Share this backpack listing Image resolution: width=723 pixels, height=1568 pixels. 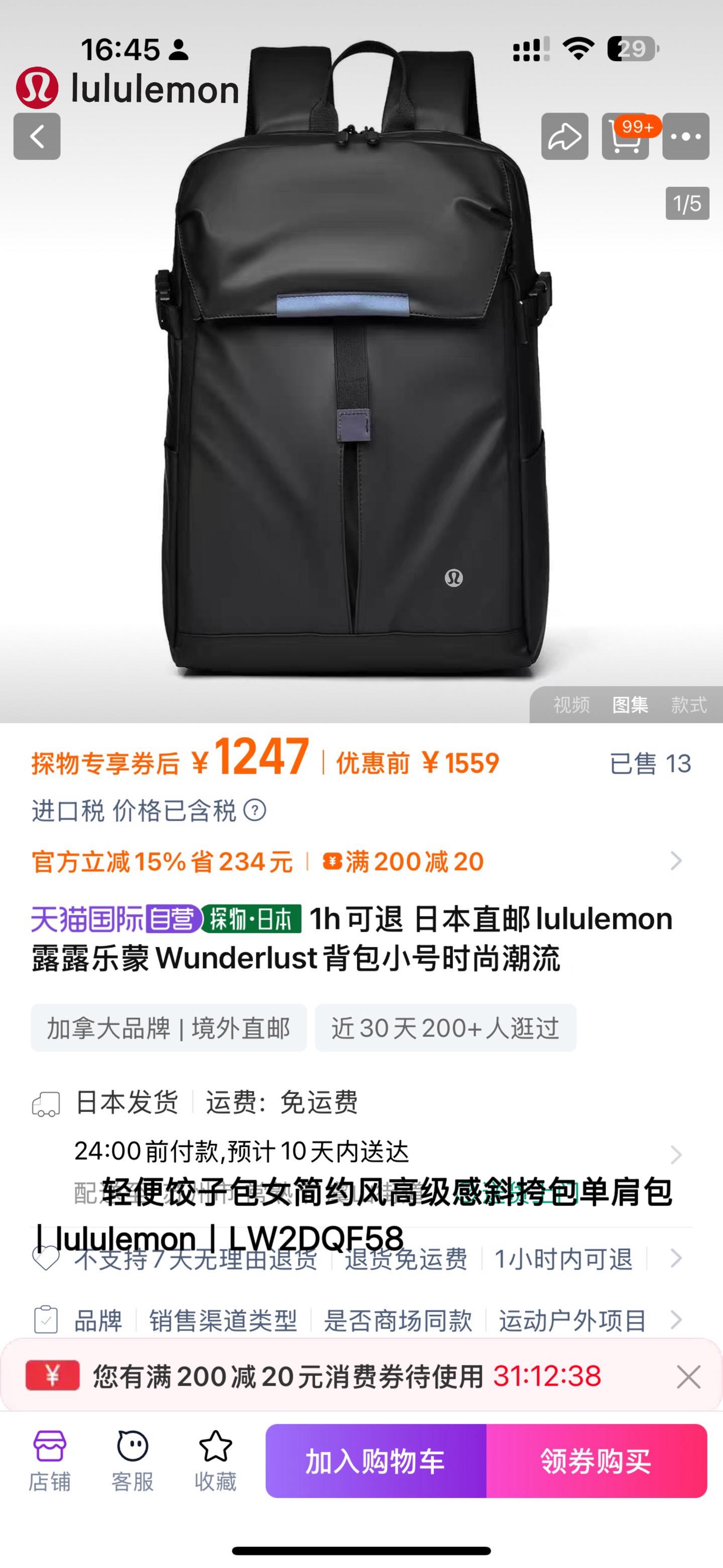[564, 137]
